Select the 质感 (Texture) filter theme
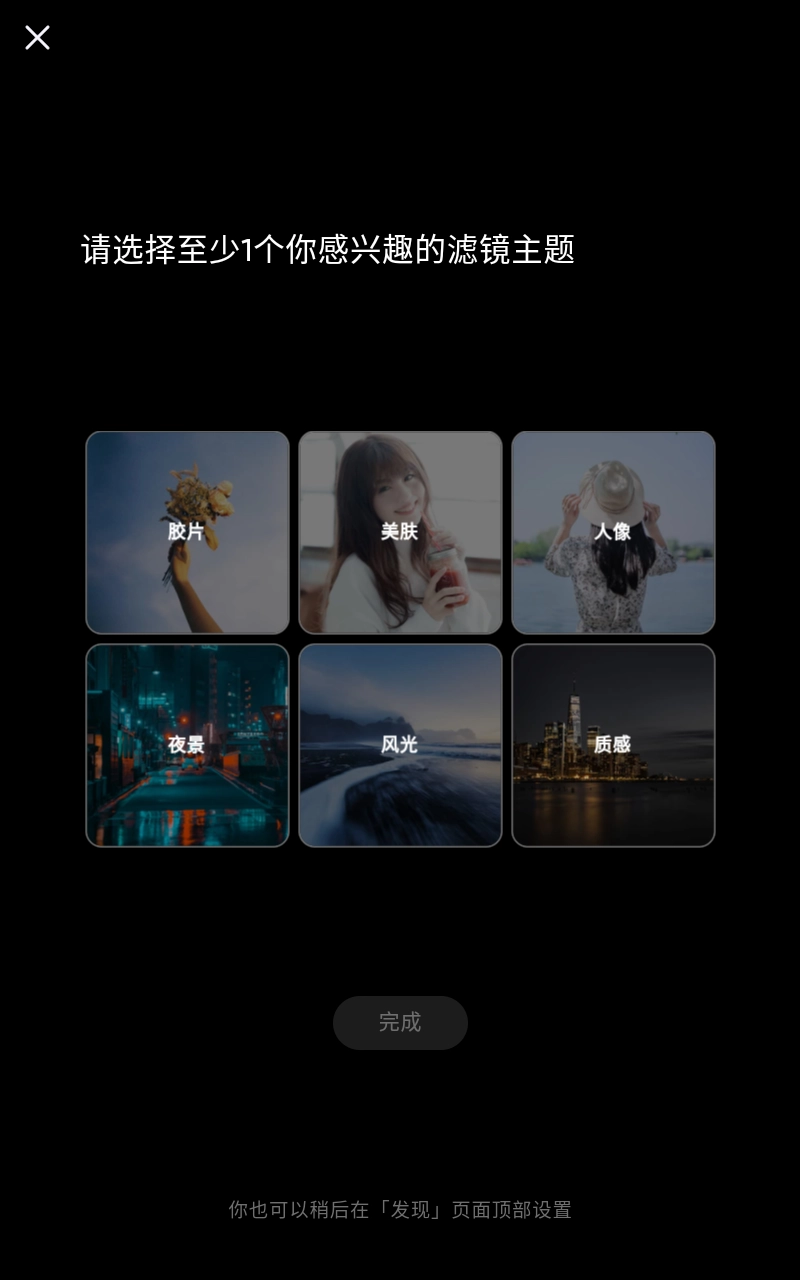The width and height of the screenshot is (800, 1280). 613,745
